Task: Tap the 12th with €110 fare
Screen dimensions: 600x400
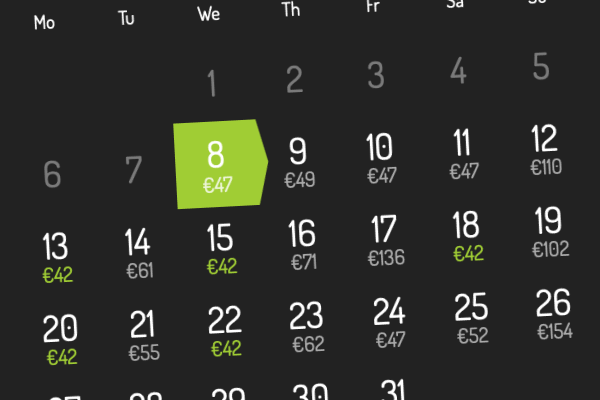Action: [545, 151]
